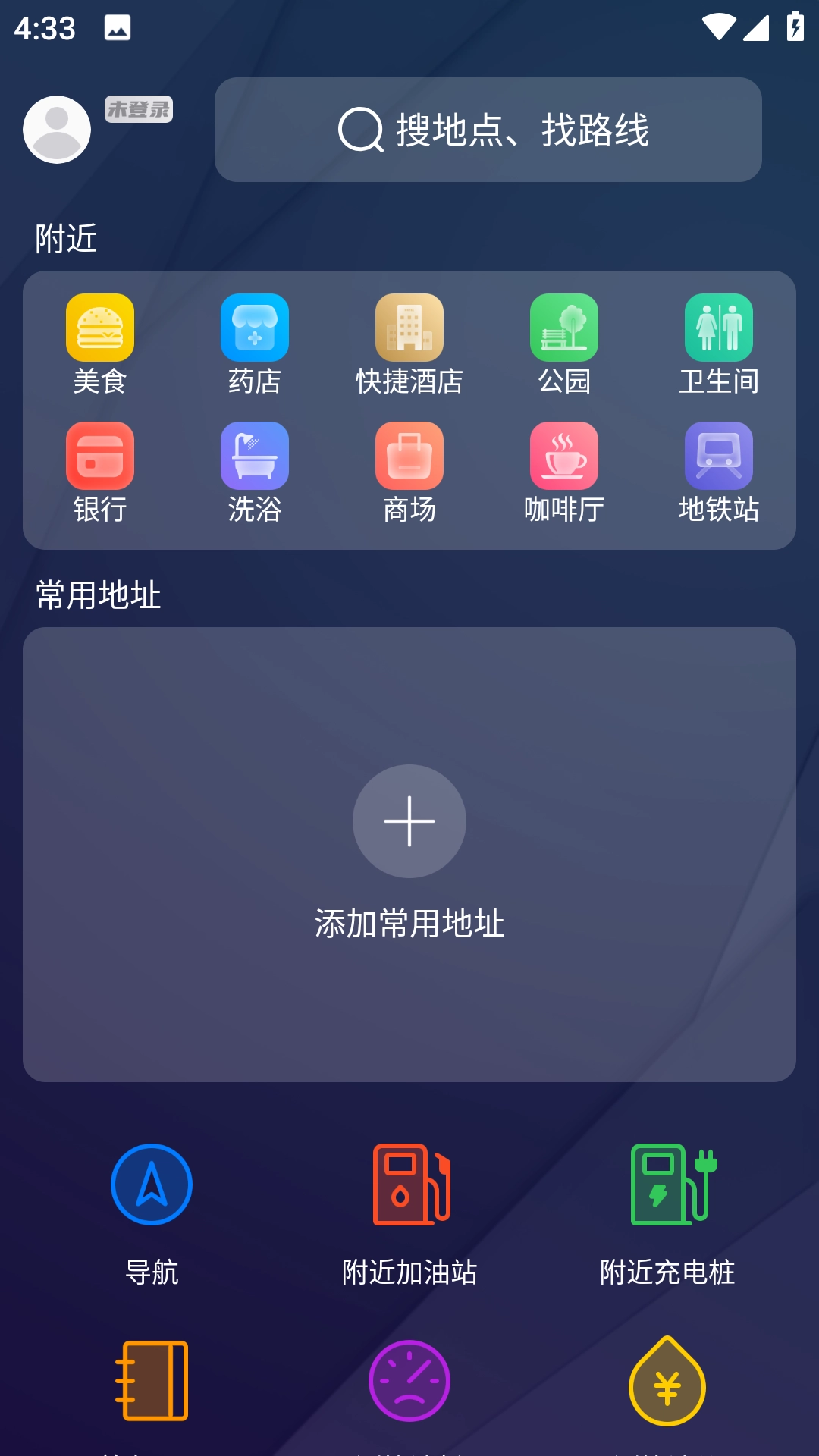Open the 洗浴 bathhouse category
Viewport: 819px width, 1456px height.
click(255, 472)
